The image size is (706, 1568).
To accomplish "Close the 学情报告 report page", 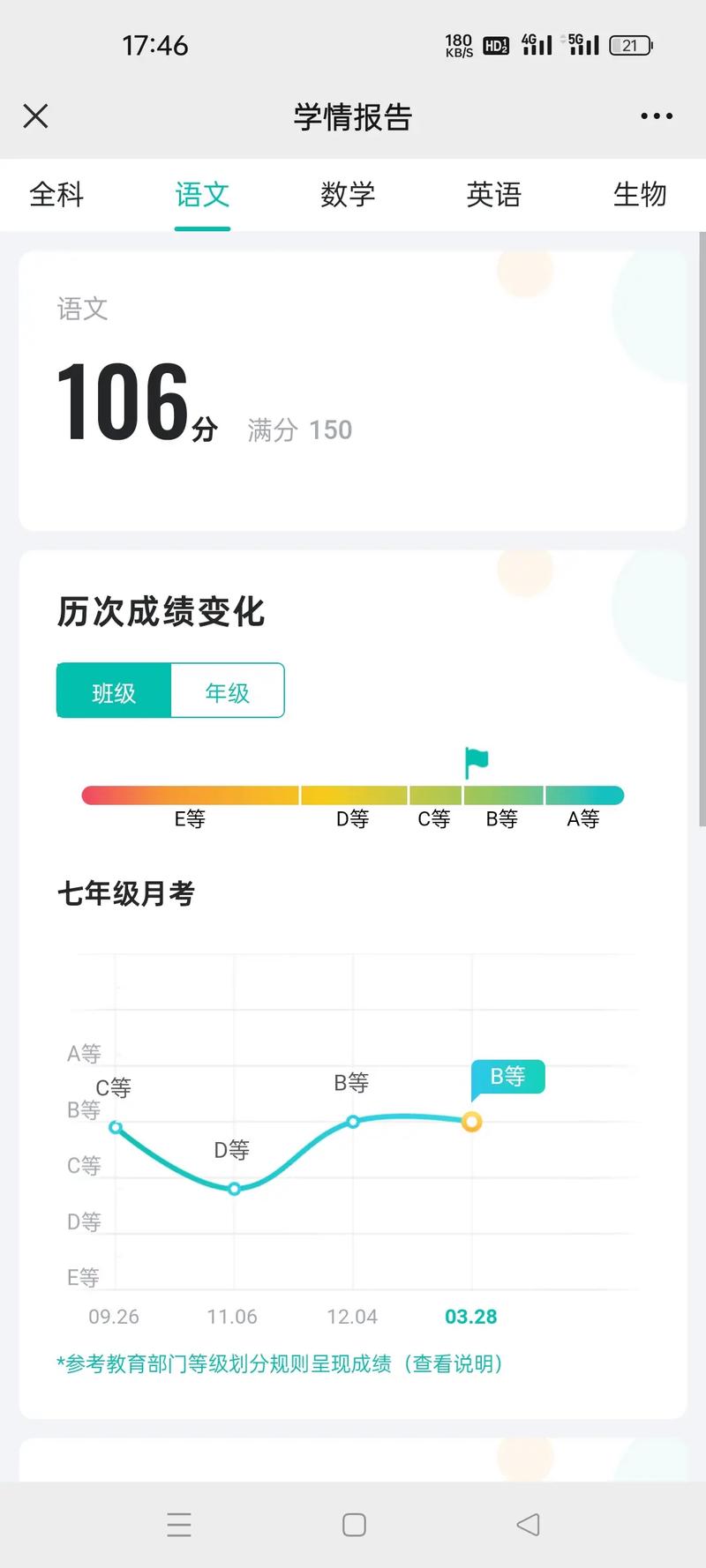I will (x=35, y=116).
